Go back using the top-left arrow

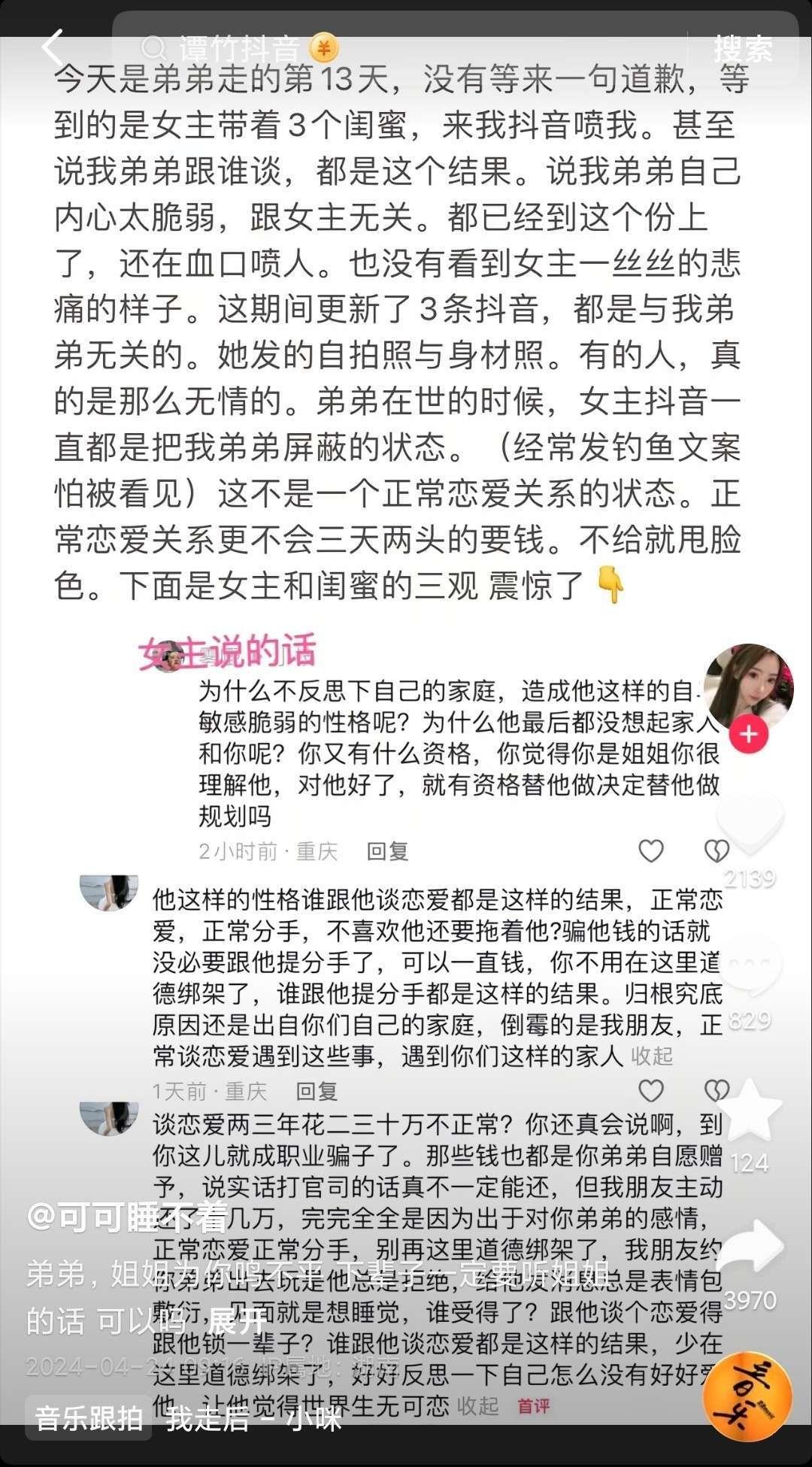(53, 48)
